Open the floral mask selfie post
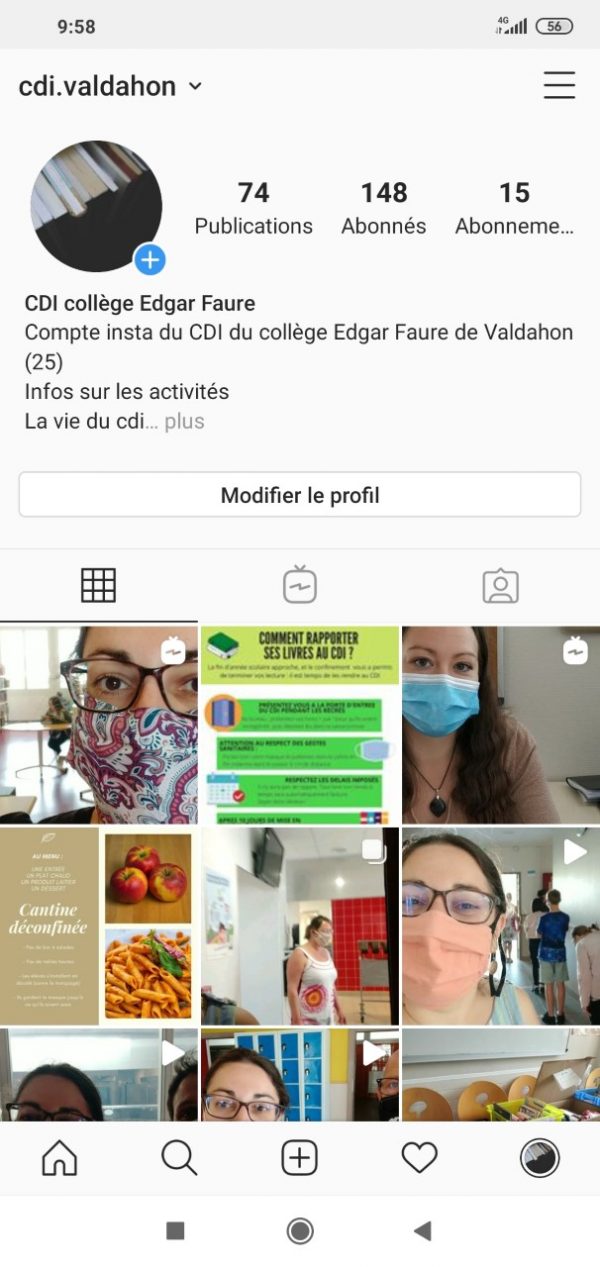This screenshot has height=1267, width=600. pyautogui.click(x=99, y=725)
